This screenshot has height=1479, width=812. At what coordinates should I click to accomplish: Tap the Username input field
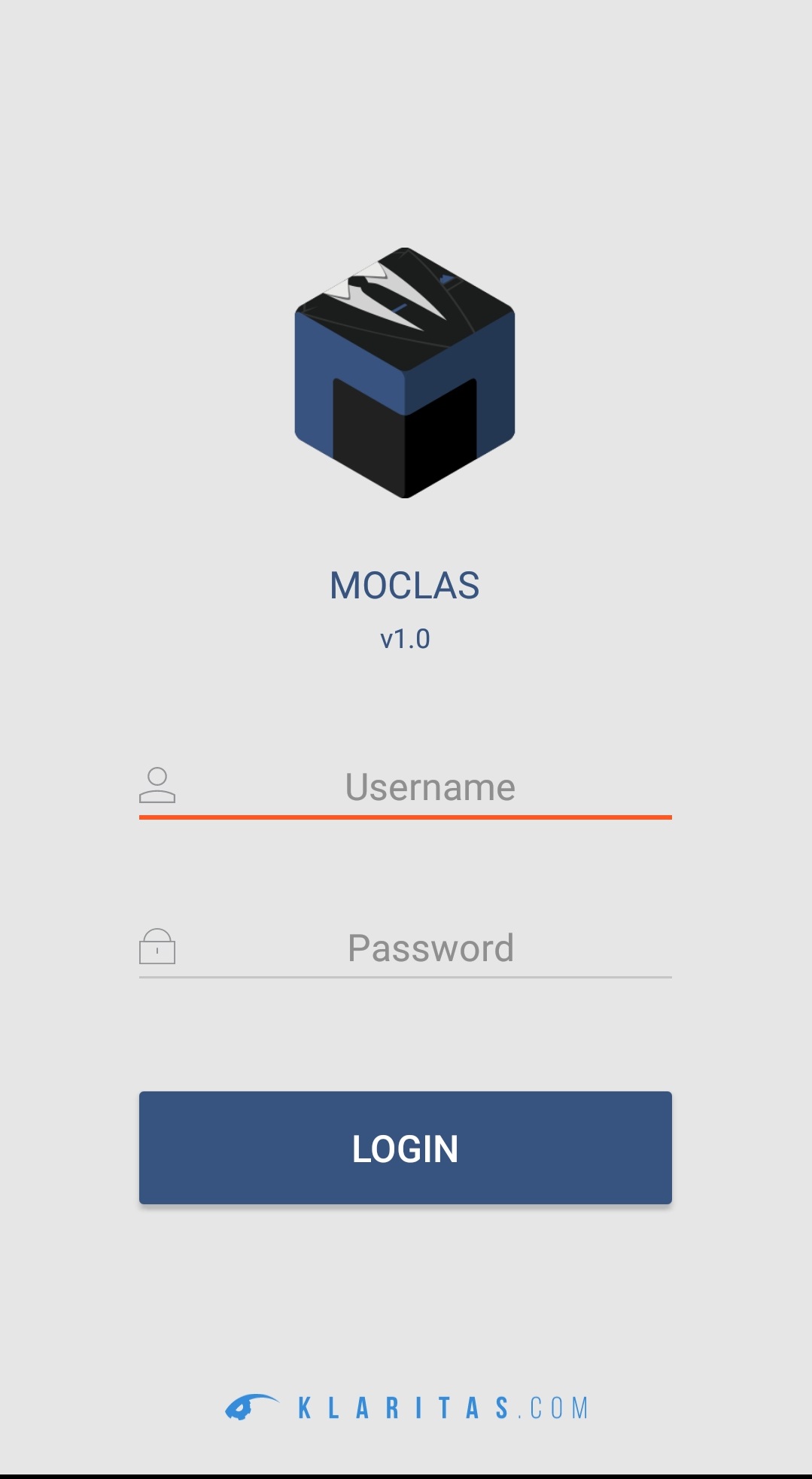[429, 787]
